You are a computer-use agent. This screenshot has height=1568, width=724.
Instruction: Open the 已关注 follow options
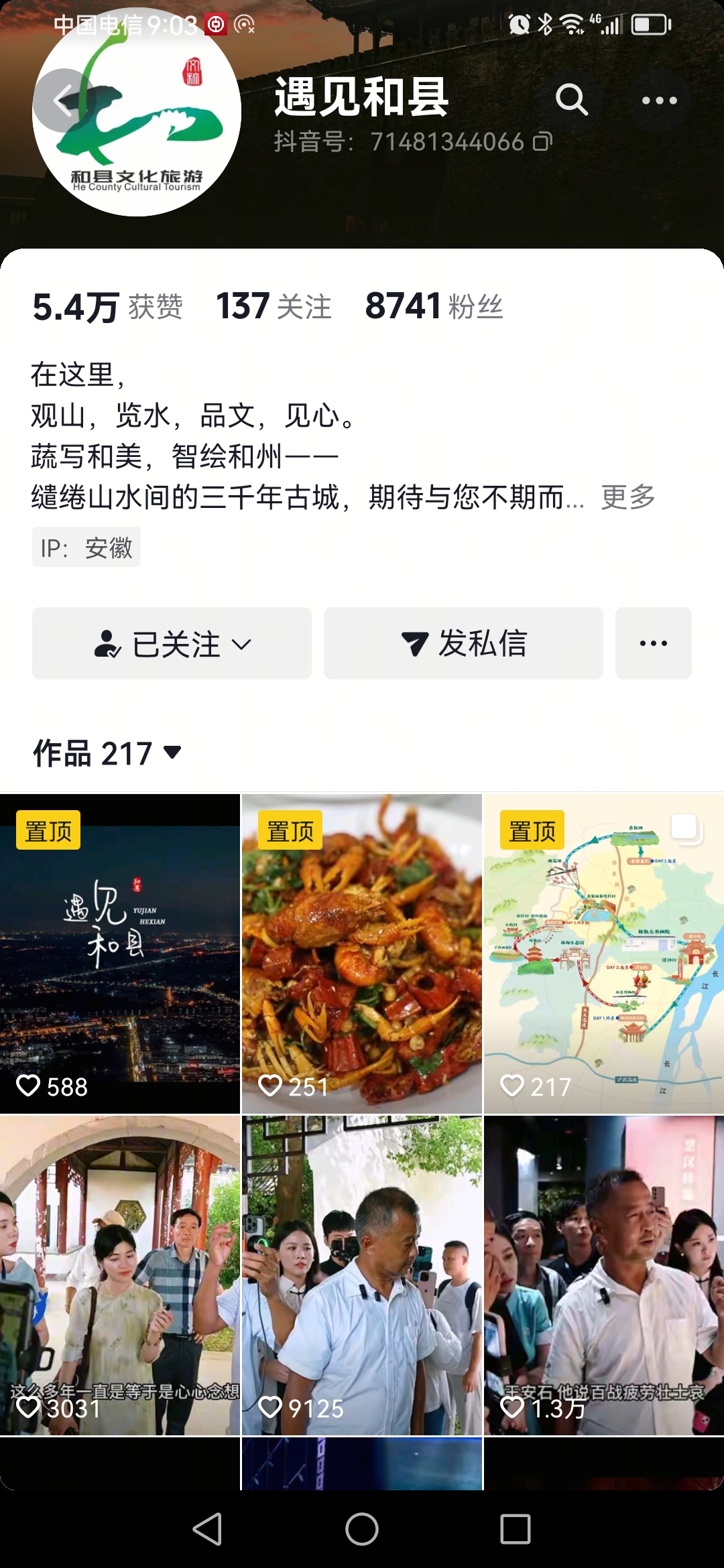coord(172,643)
